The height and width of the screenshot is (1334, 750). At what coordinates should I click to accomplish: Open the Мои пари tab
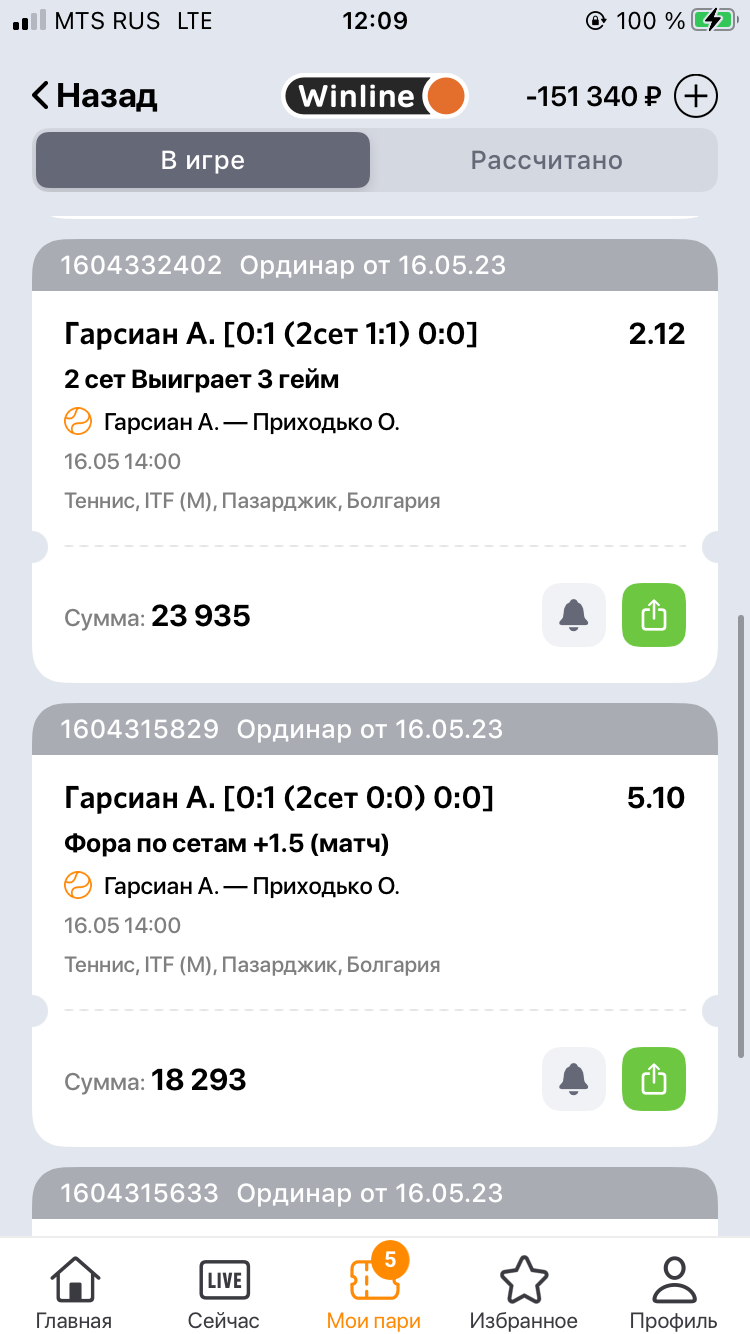click(x=373, y=1293)
